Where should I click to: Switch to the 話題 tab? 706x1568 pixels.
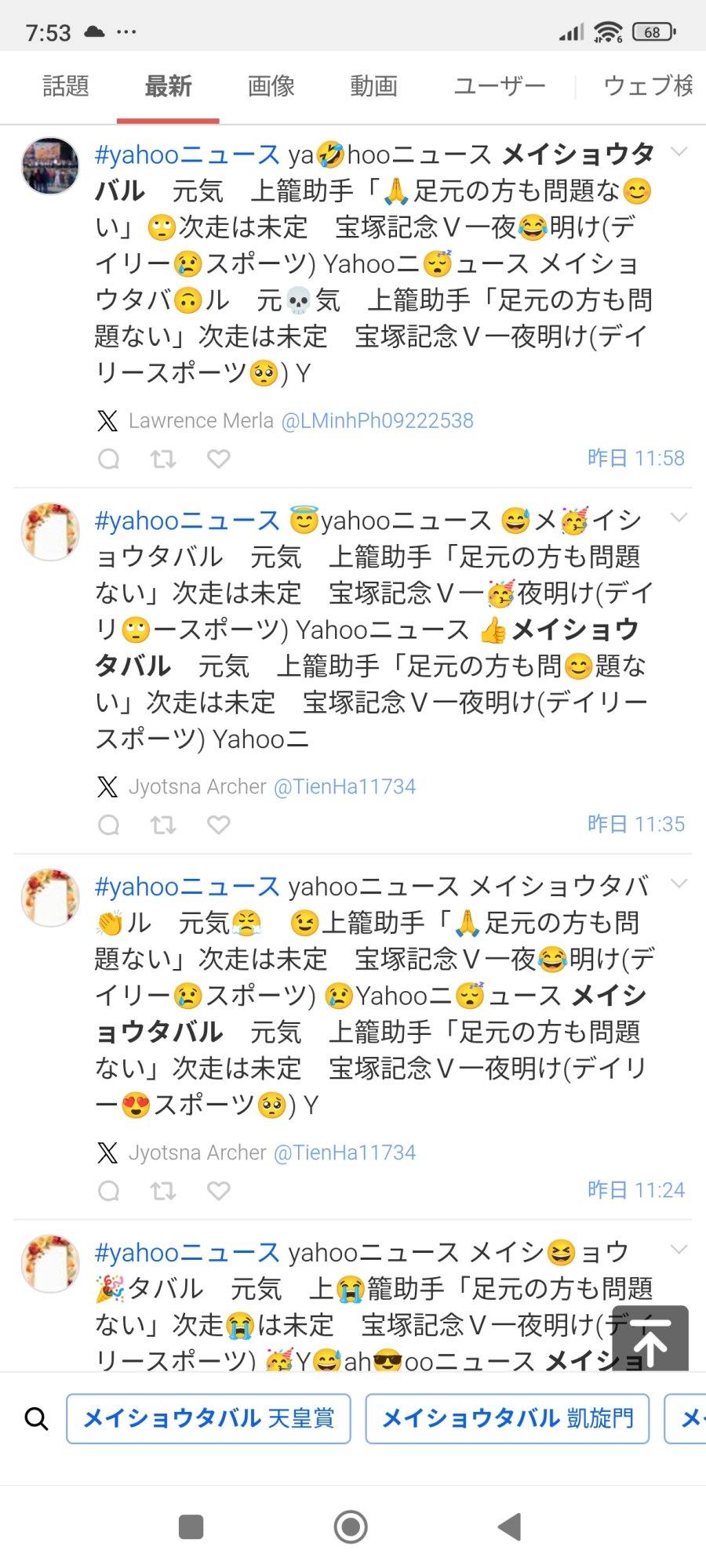click(x=66, y=85)
